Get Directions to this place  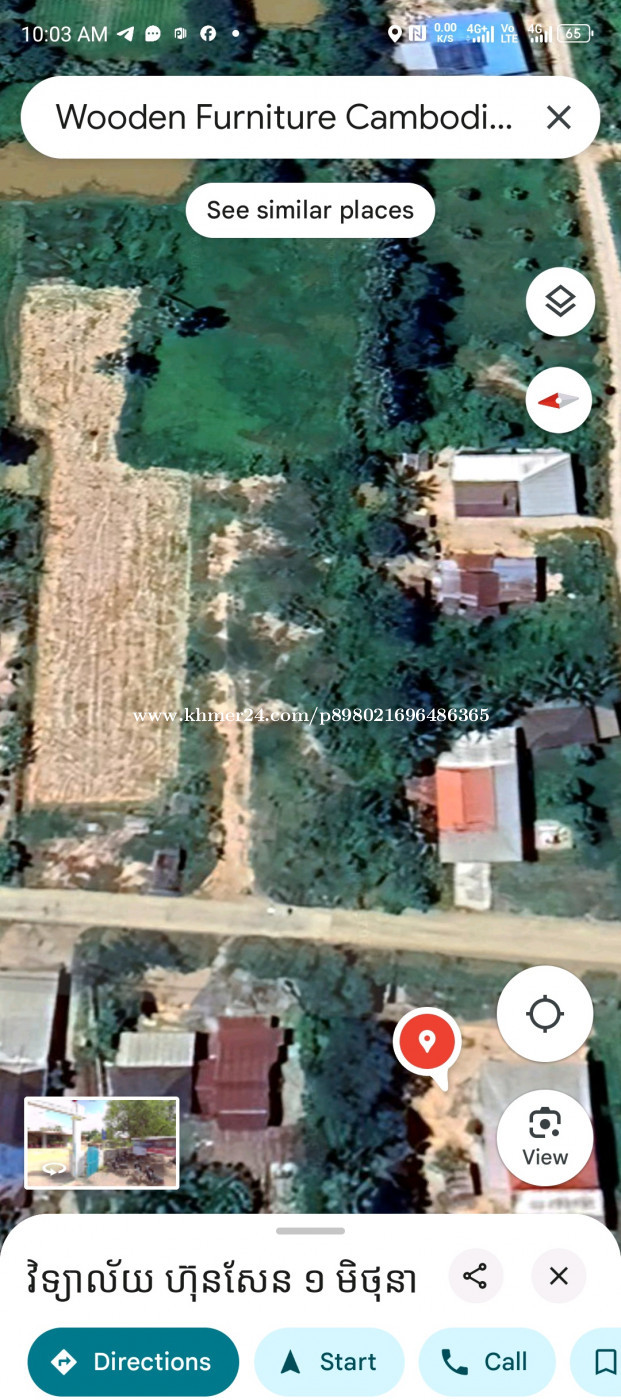pyautogui.click(x=133, y=1361)
